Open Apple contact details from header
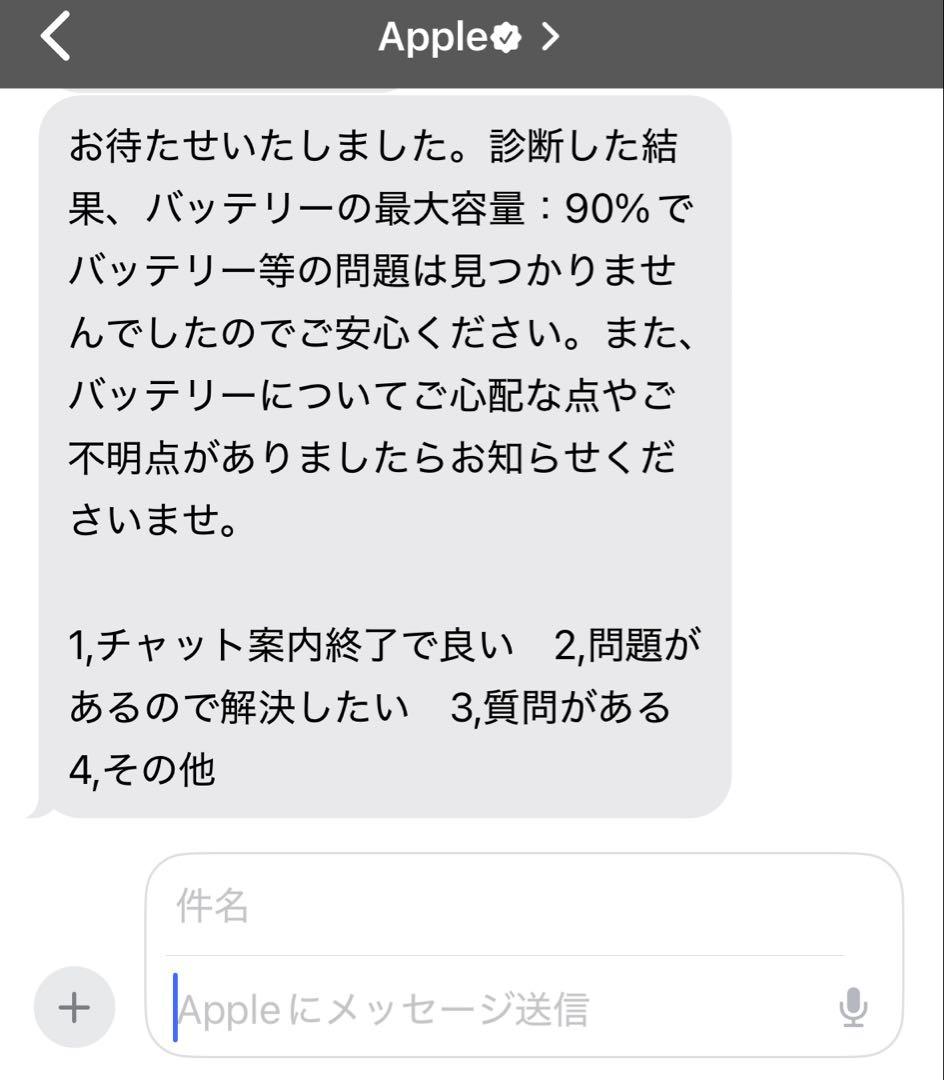Screen dimensions: 944x1080 (468, 39)
